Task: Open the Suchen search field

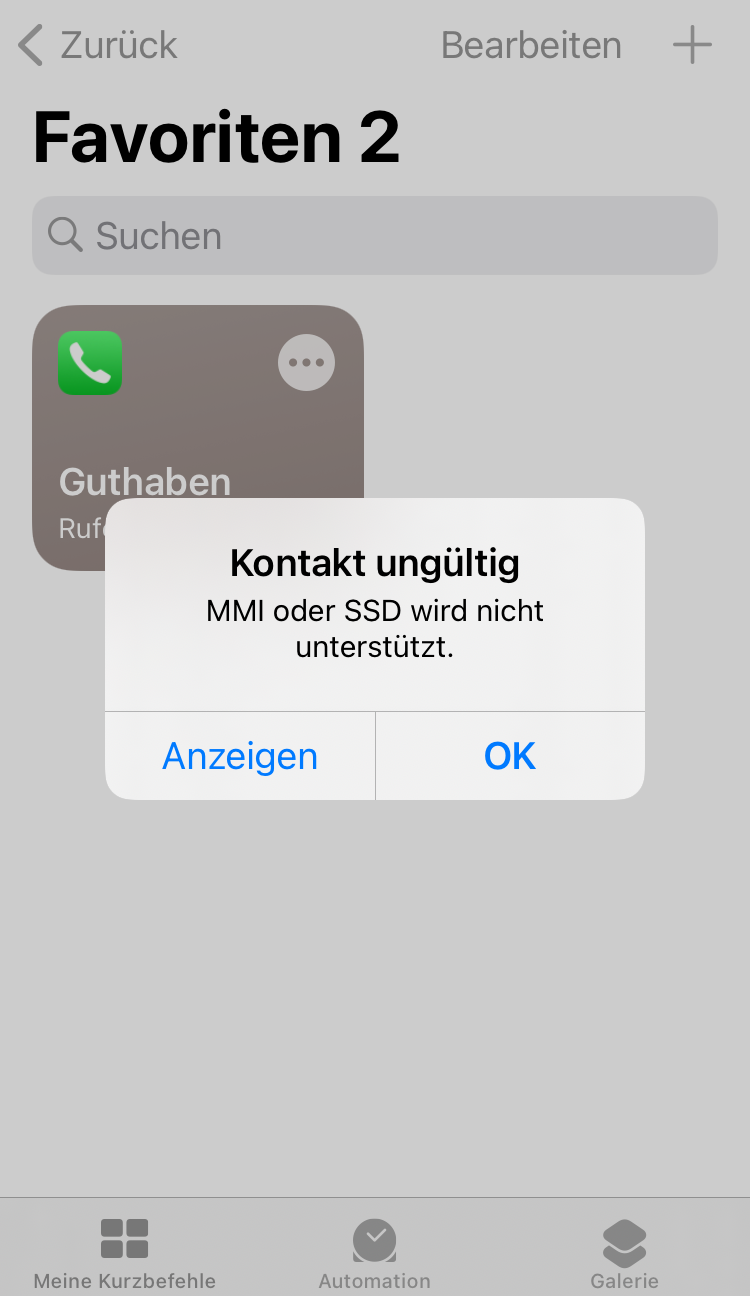Action: pyautogui.click(x=375, y=236)
